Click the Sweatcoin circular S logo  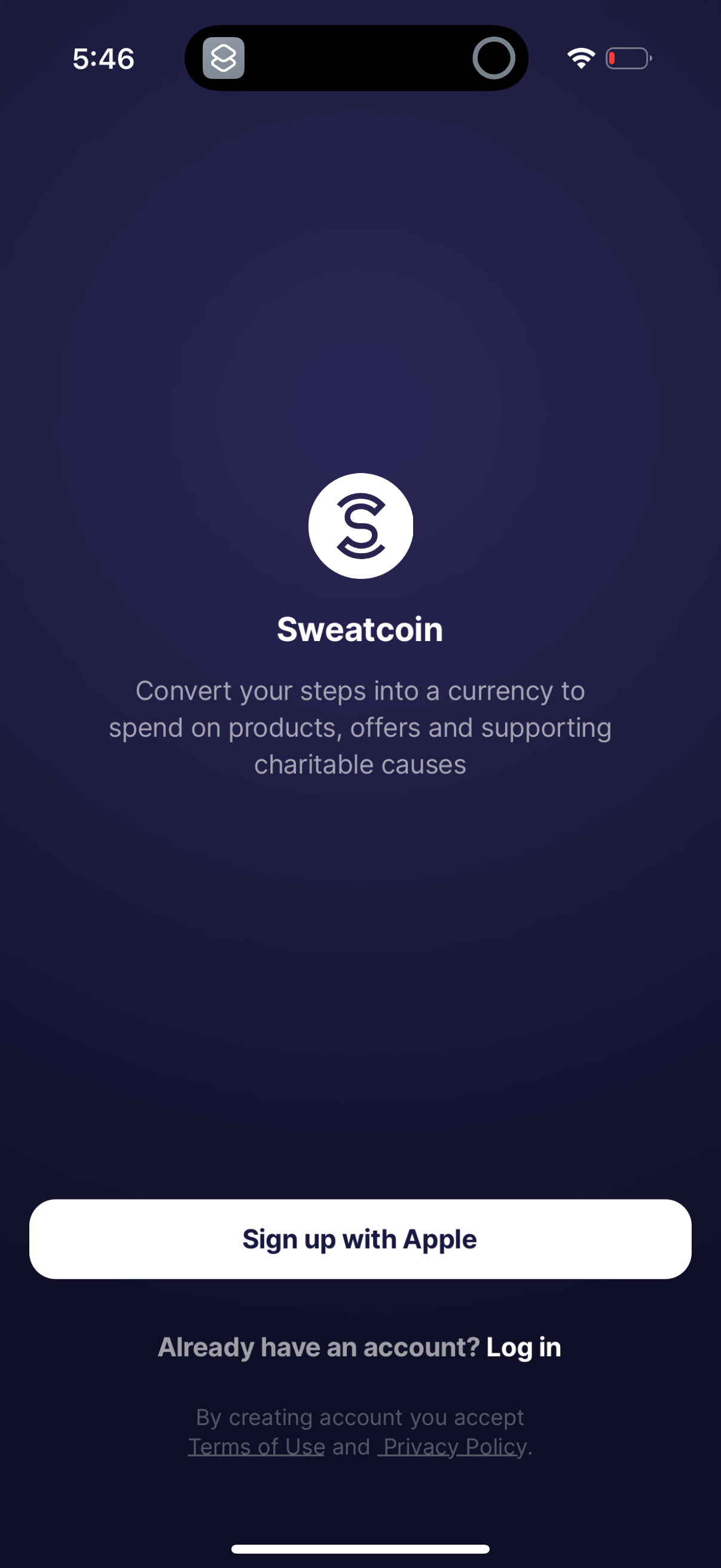361,526
